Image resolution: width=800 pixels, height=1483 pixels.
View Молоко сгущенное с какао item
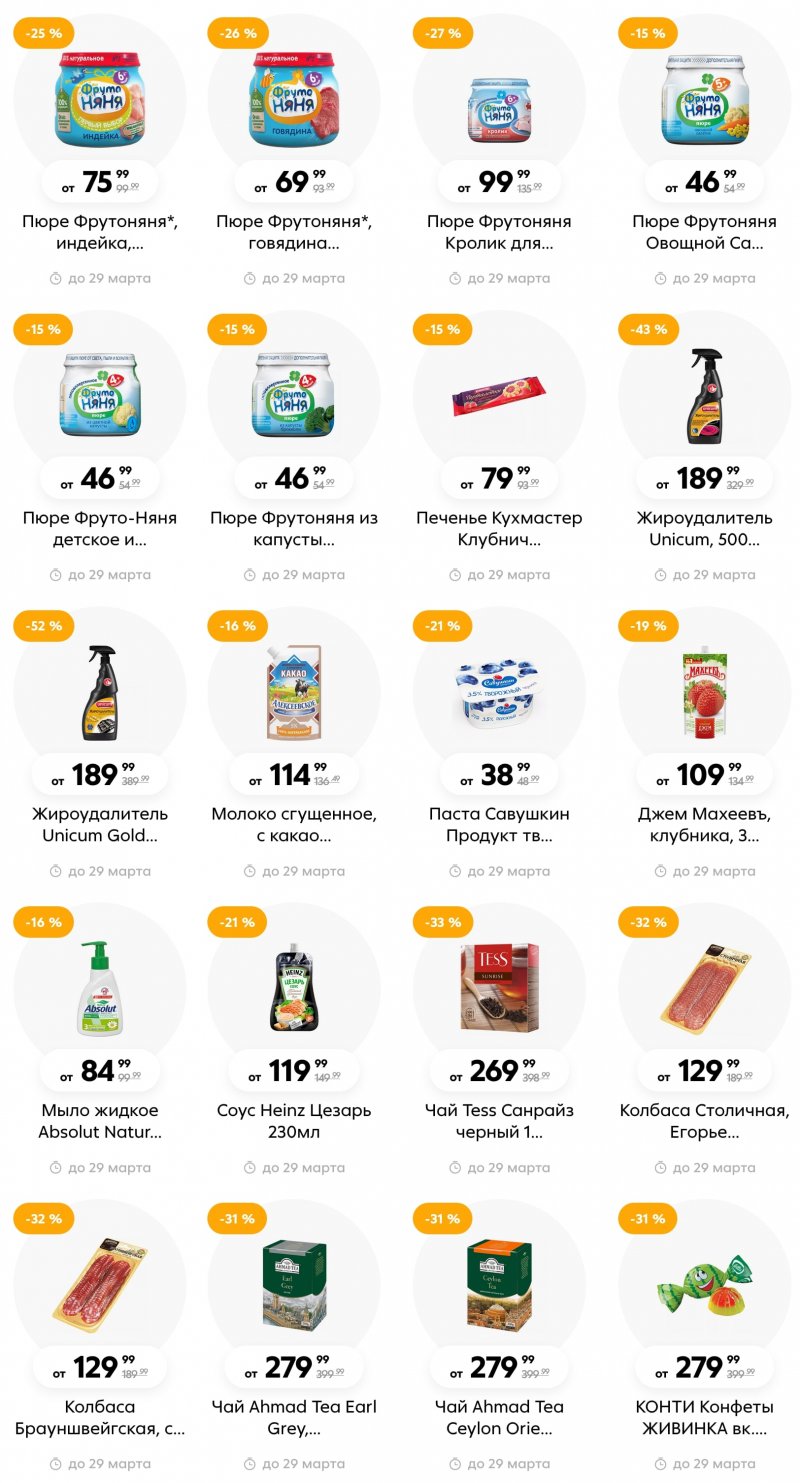(293, 690)
